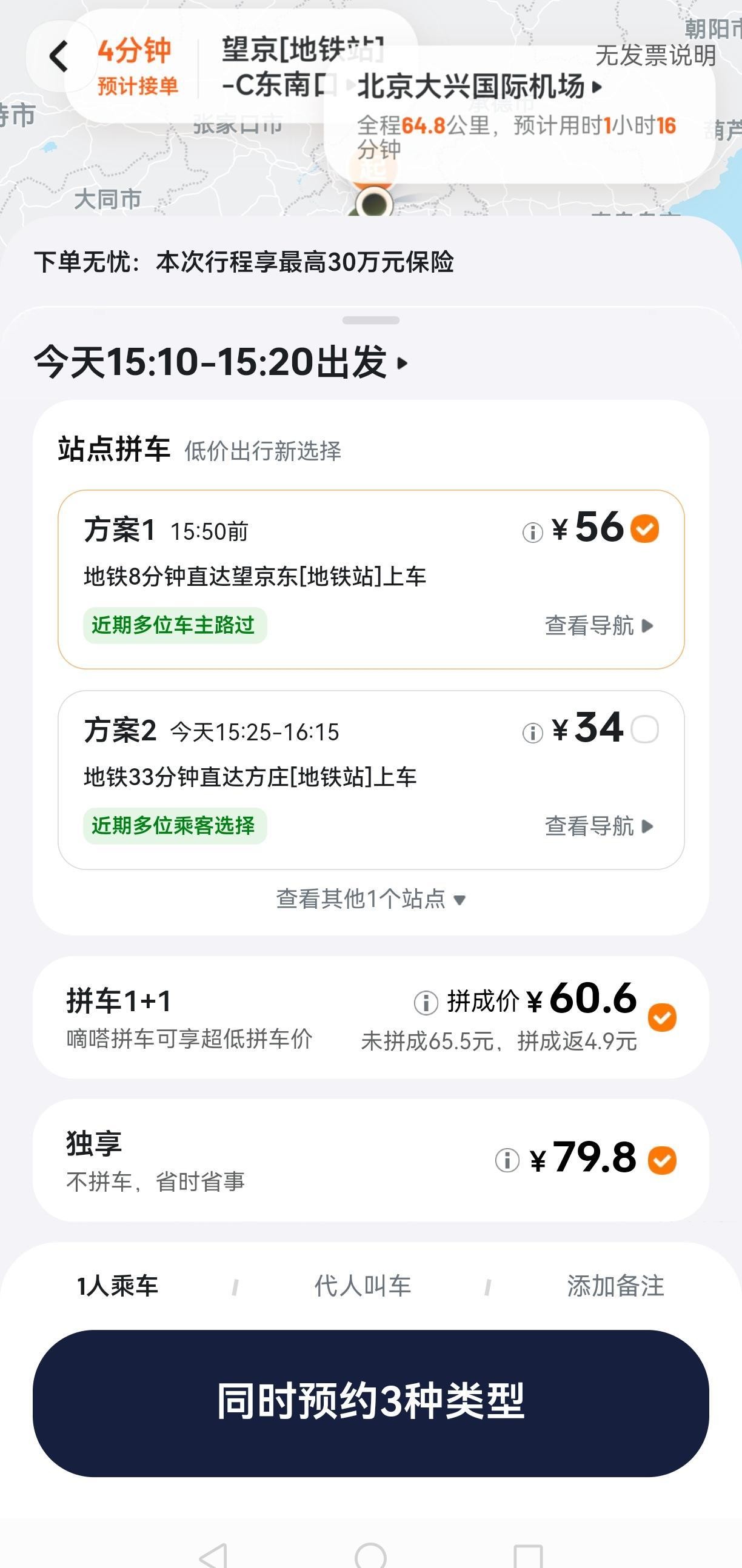Change passenger count from 1人乘车

(x=117, y=1286)
